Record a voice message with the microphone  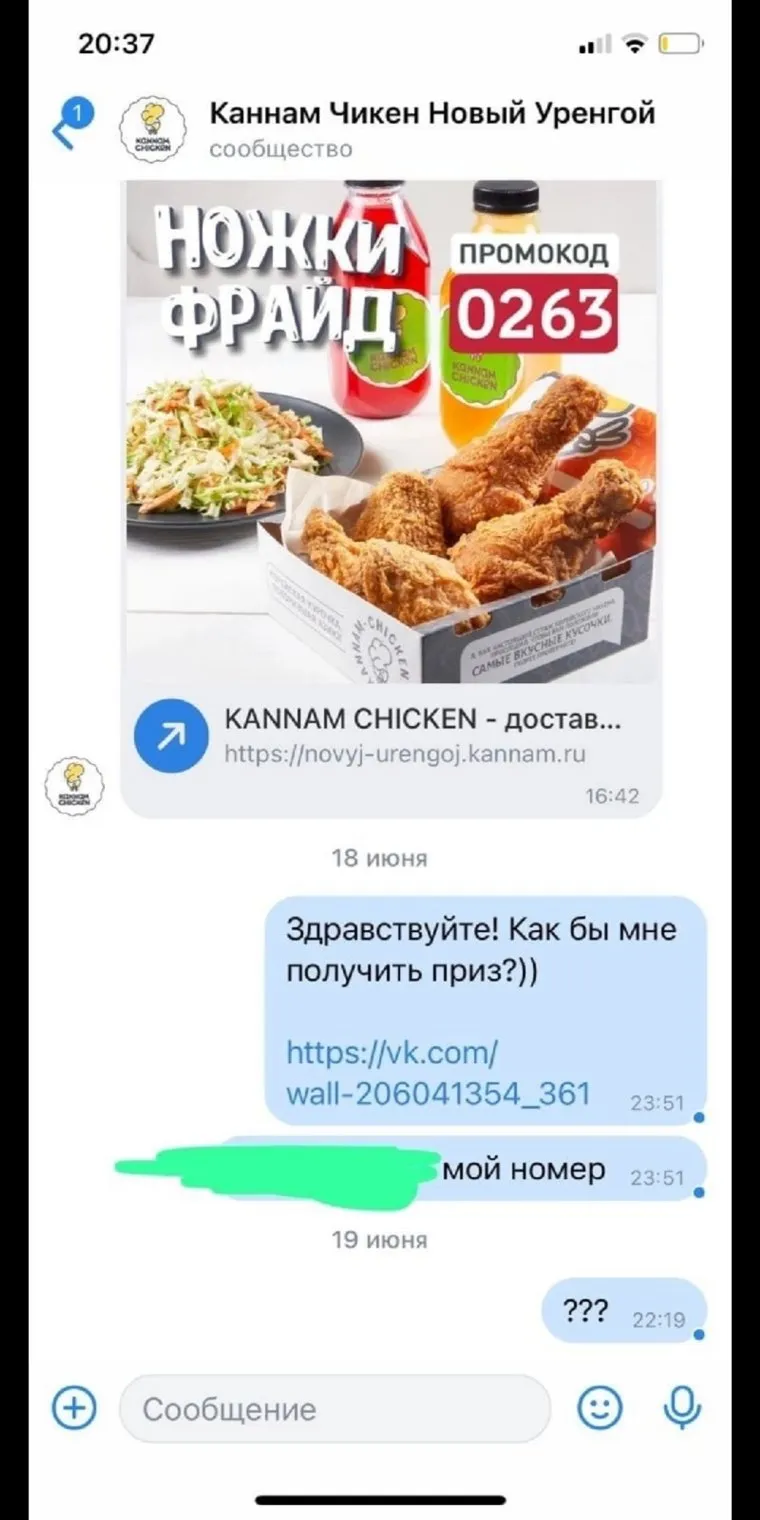coord(682,1409)
